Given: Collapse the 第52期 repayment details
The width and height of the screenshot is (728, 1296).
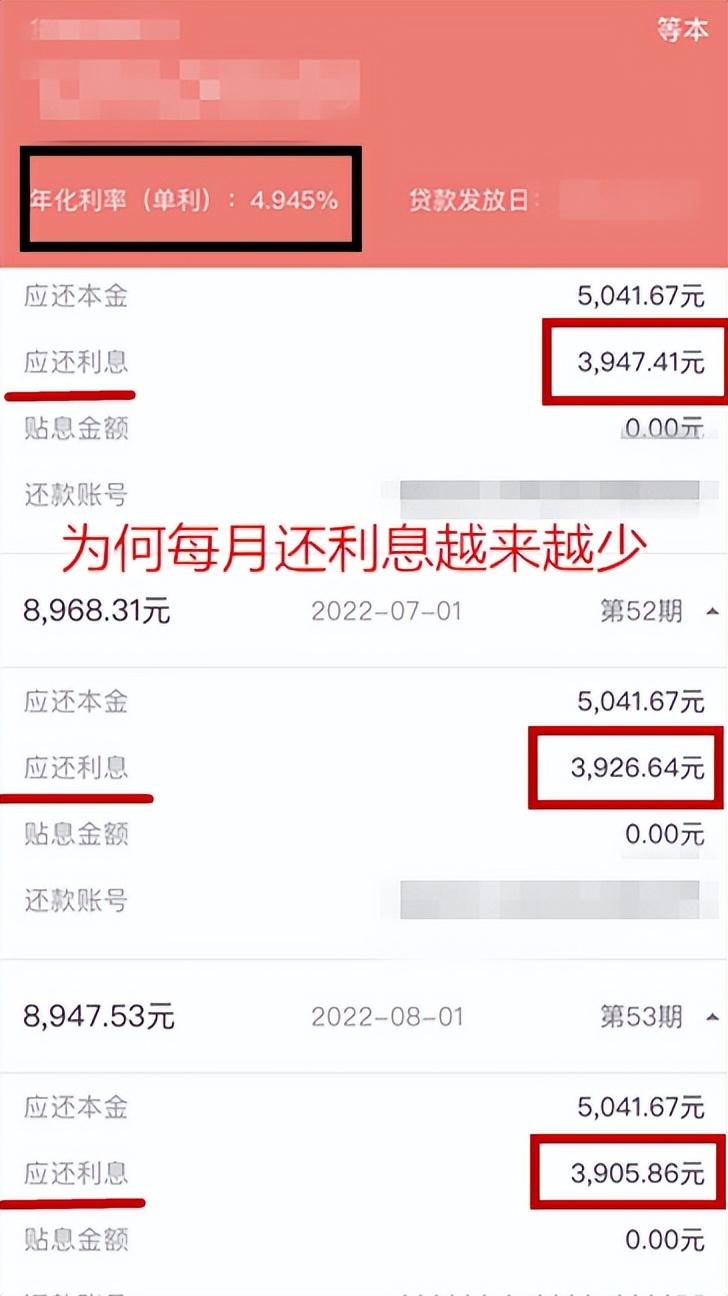Looking at the screenshot, I should click(711, 611).
